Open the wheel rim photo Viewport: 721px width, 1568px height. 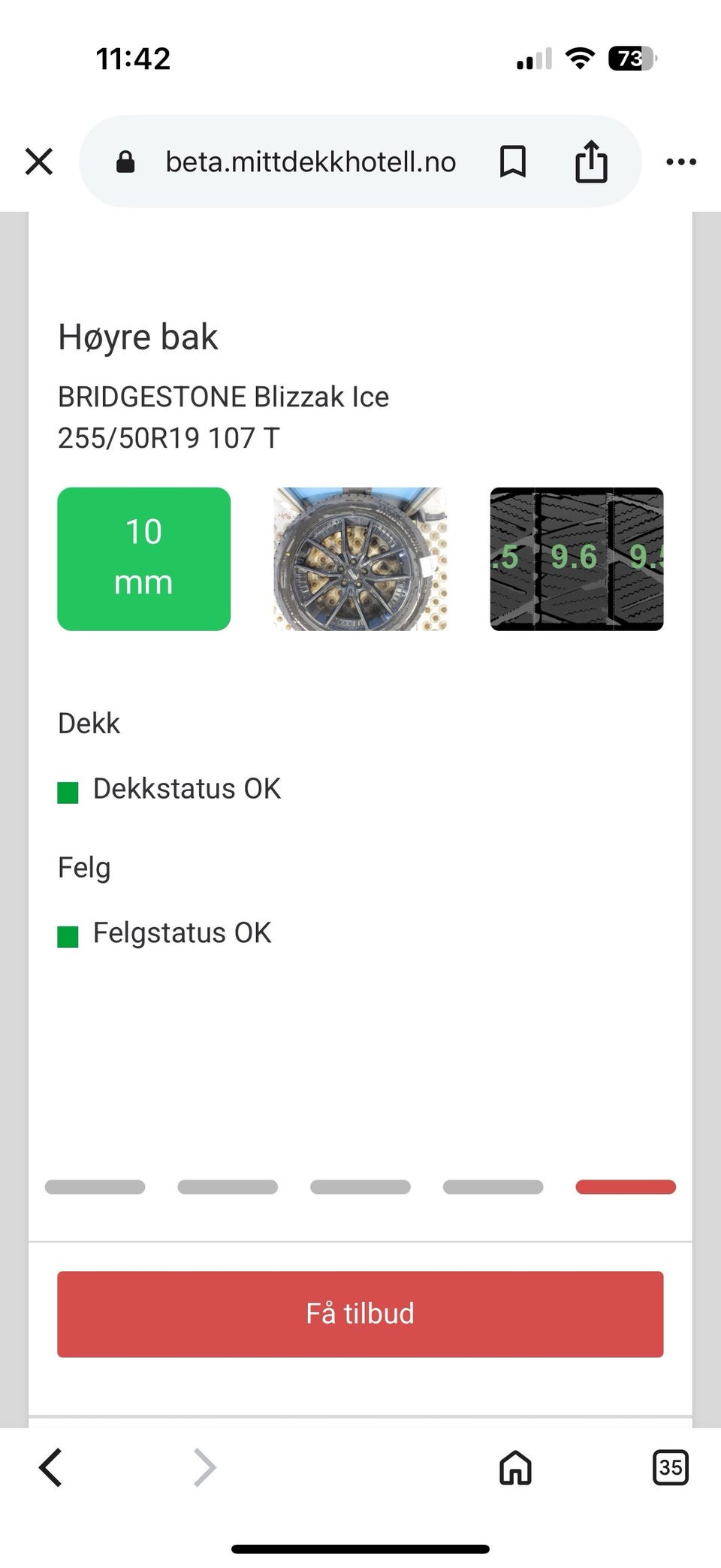360,559
